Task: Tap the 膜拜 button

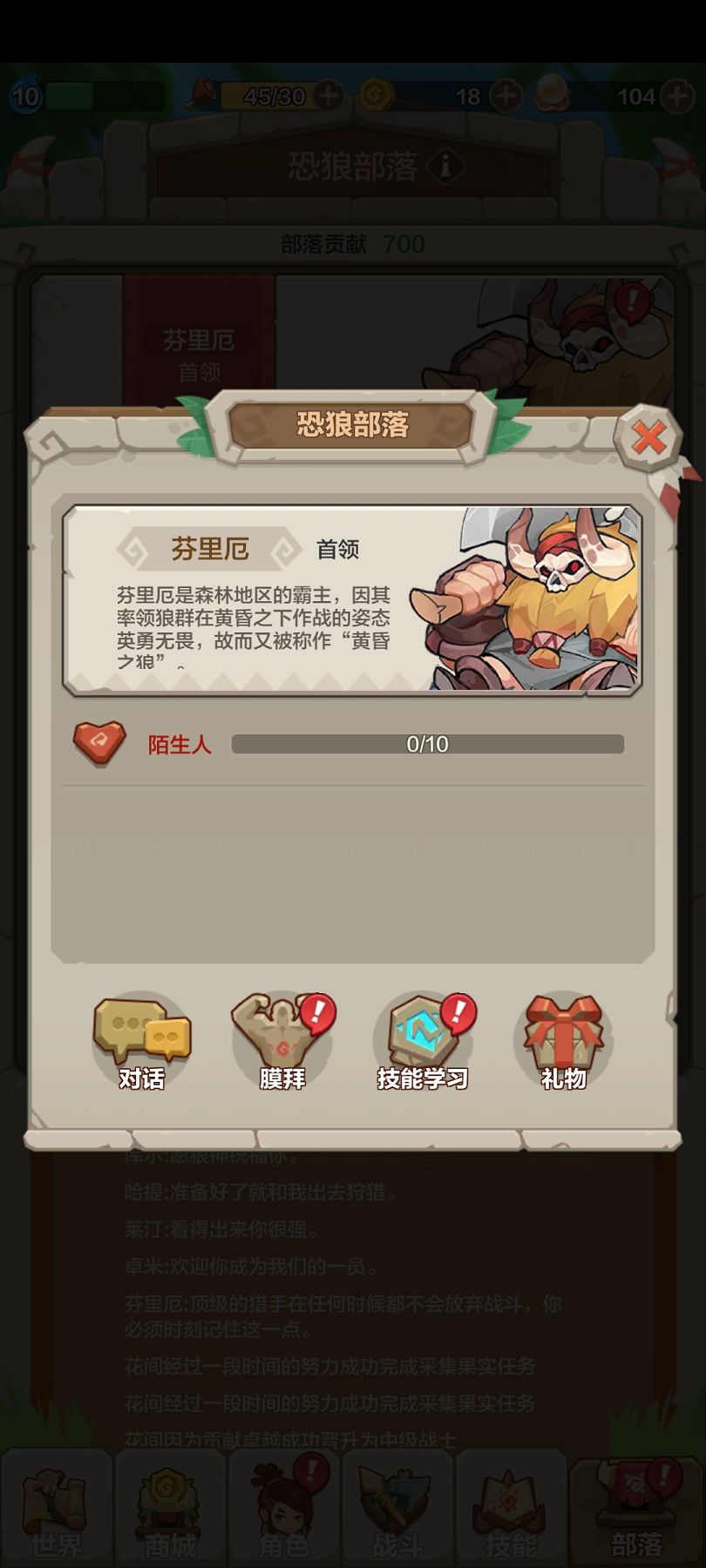Action: click(282, 1042)
